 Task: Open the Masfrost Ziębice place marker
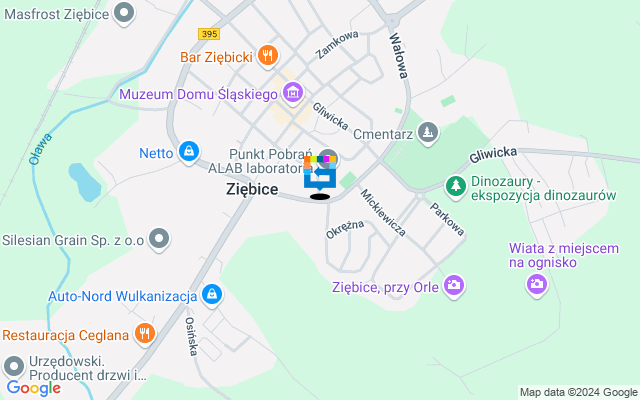coord(125,13)
